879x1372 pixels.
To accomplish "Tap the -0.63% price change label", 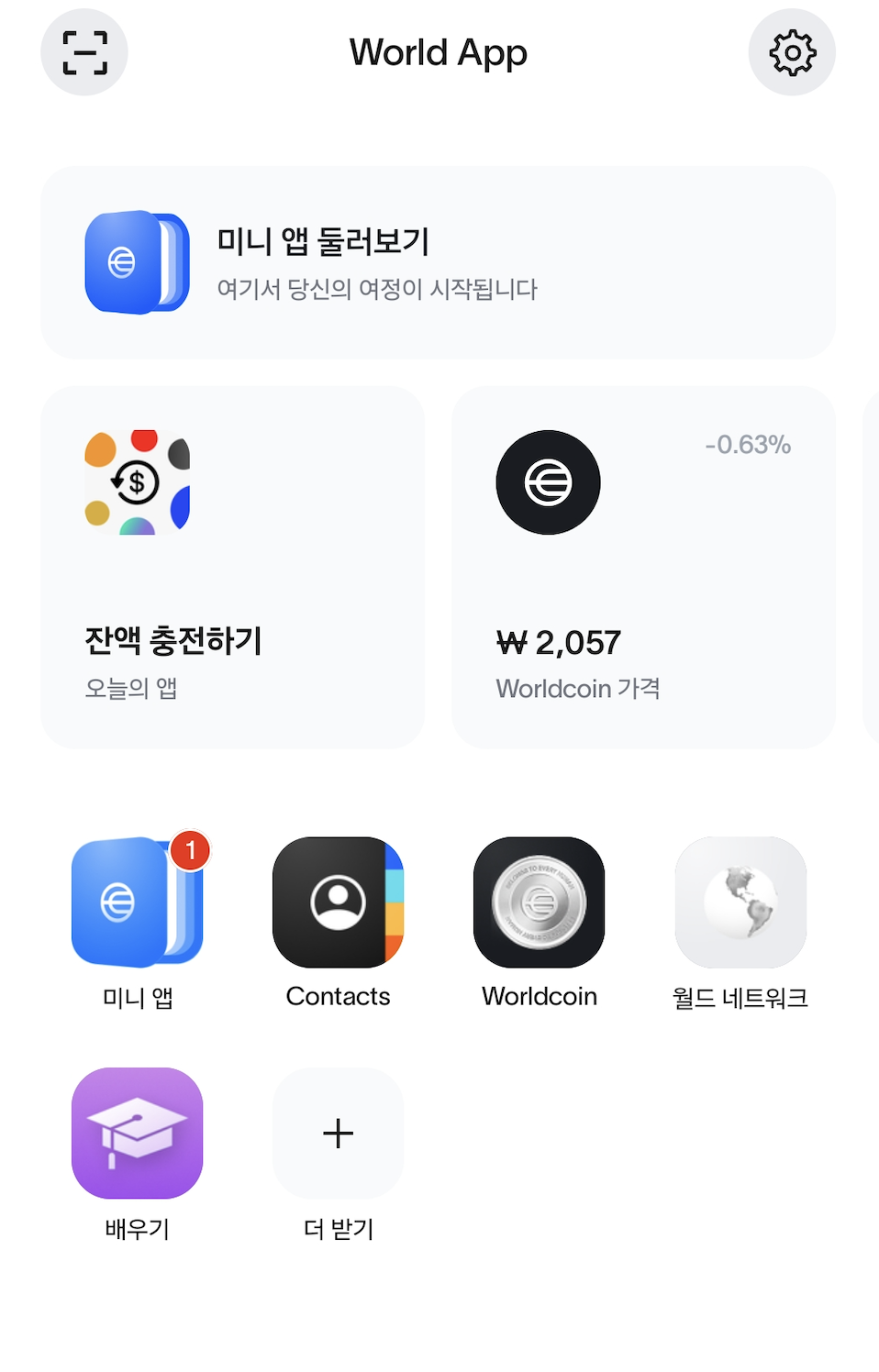I will [x=746, y=445].
